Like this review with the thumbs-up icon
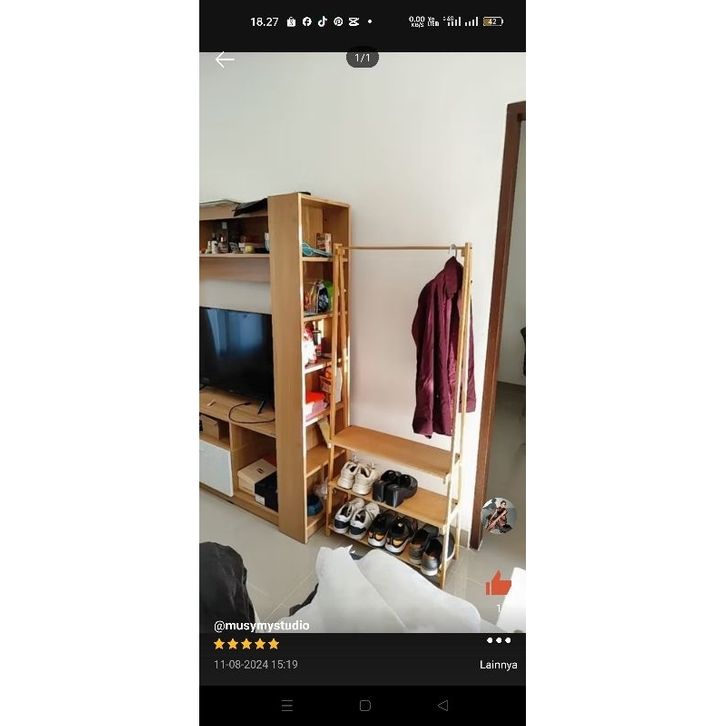This screenshot has width=726, height=726. (x=498, y=584)
